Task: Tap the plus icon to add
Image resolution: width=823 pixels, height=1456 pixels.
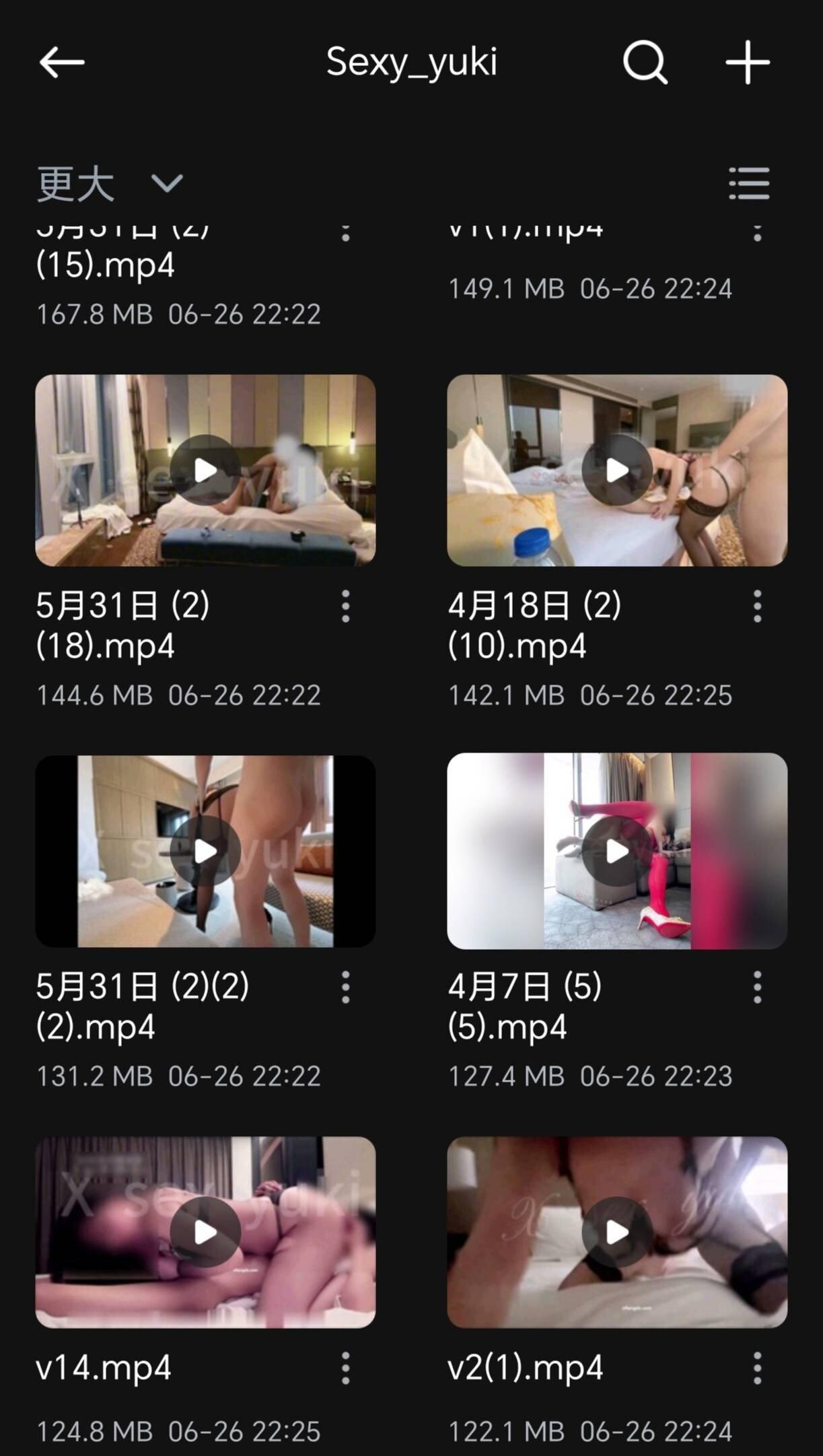Action: point(748,63)
